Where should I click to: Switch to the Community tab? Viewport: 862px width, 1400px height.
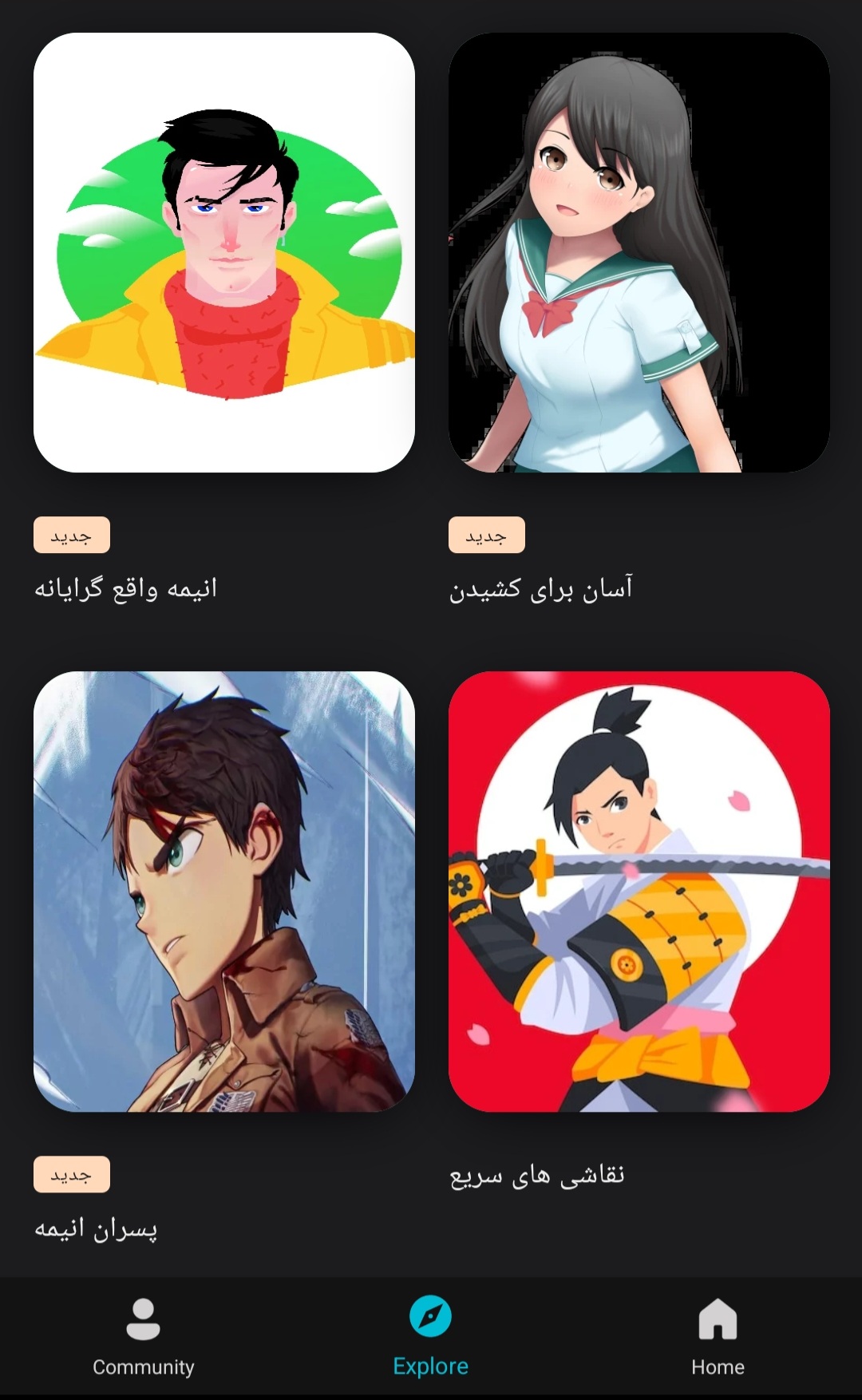pyautogui.click(x=144, y=1338)
